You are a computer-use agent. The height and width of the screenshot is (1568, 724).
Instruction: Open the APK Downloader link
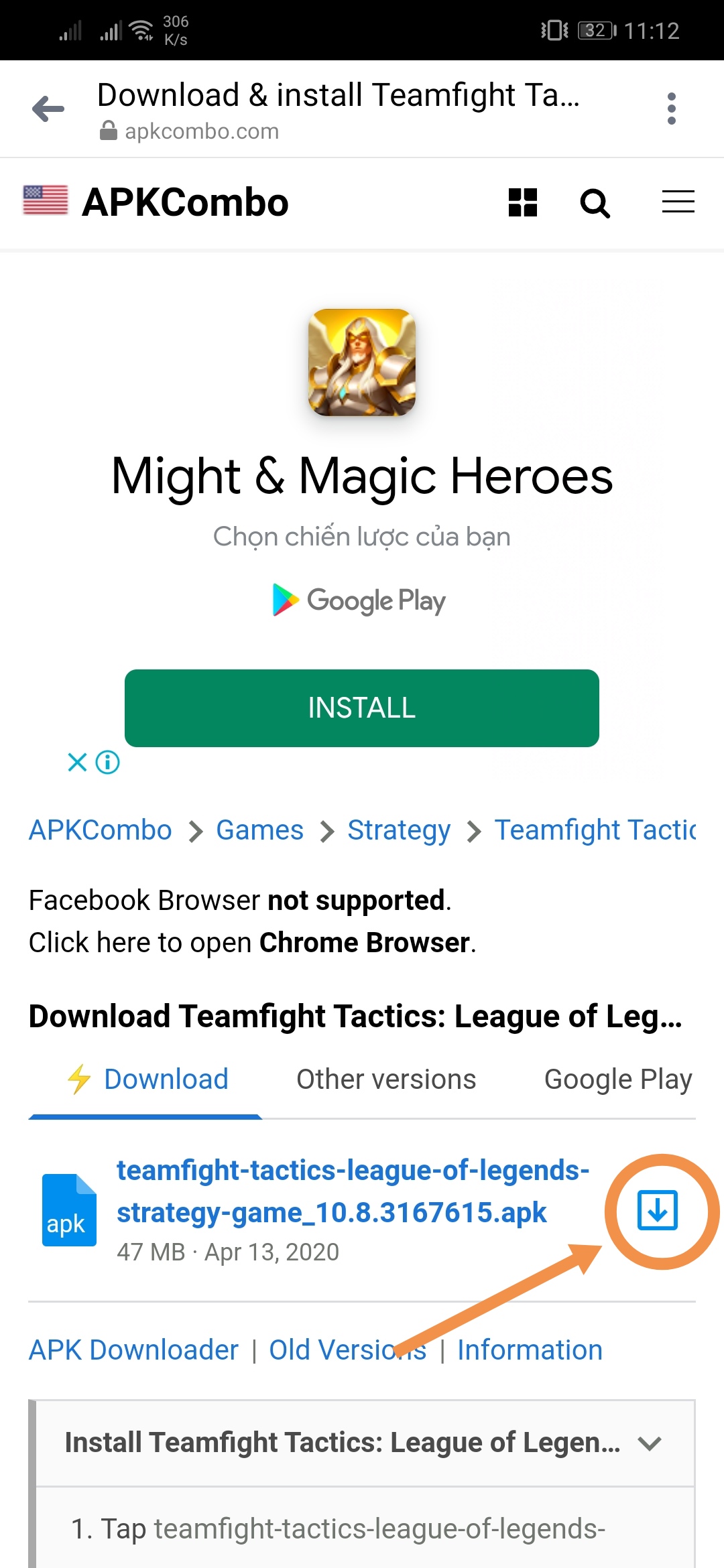click(x=134, y=1350)
